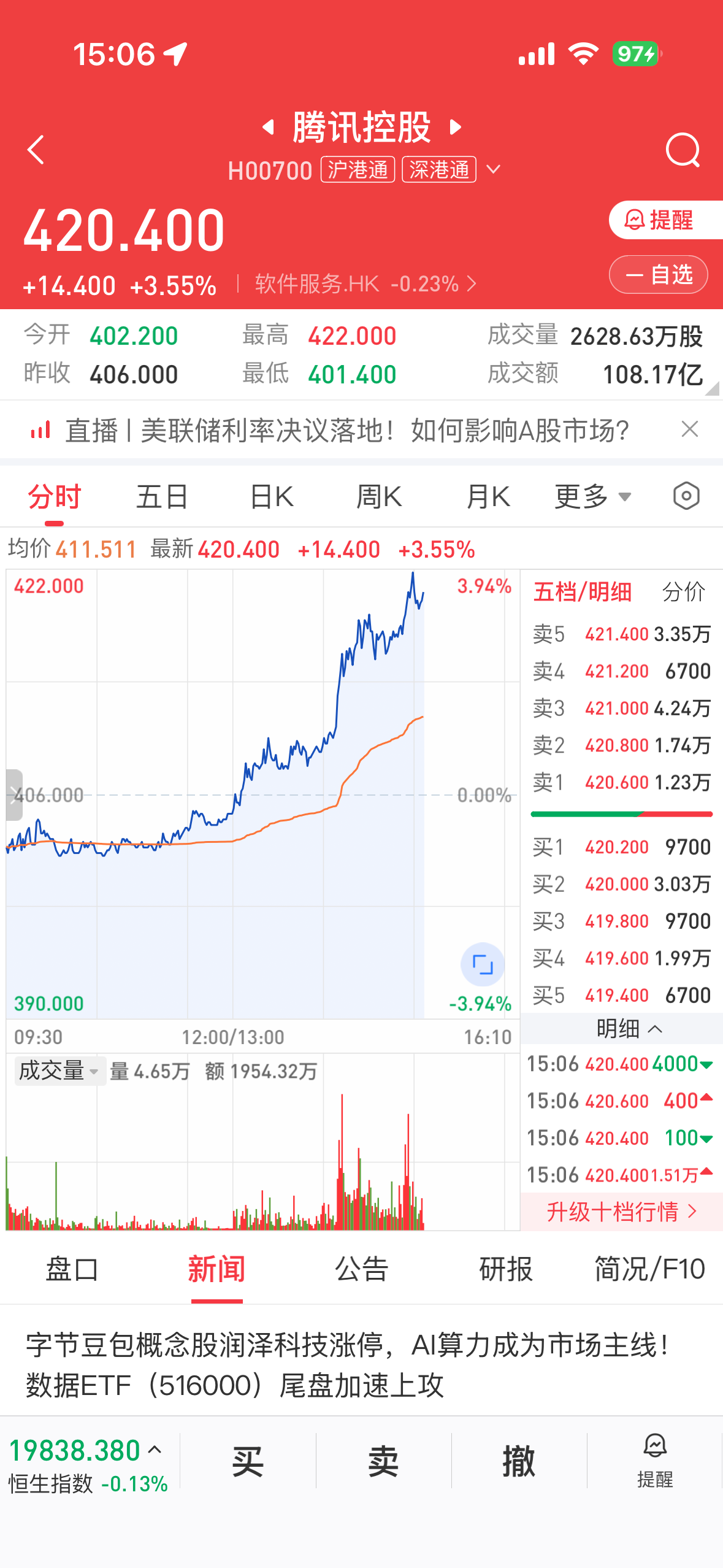The image size is (723, 1568).
Task: Show the 周K weekly chart
Action: click(x=379, y=496)
